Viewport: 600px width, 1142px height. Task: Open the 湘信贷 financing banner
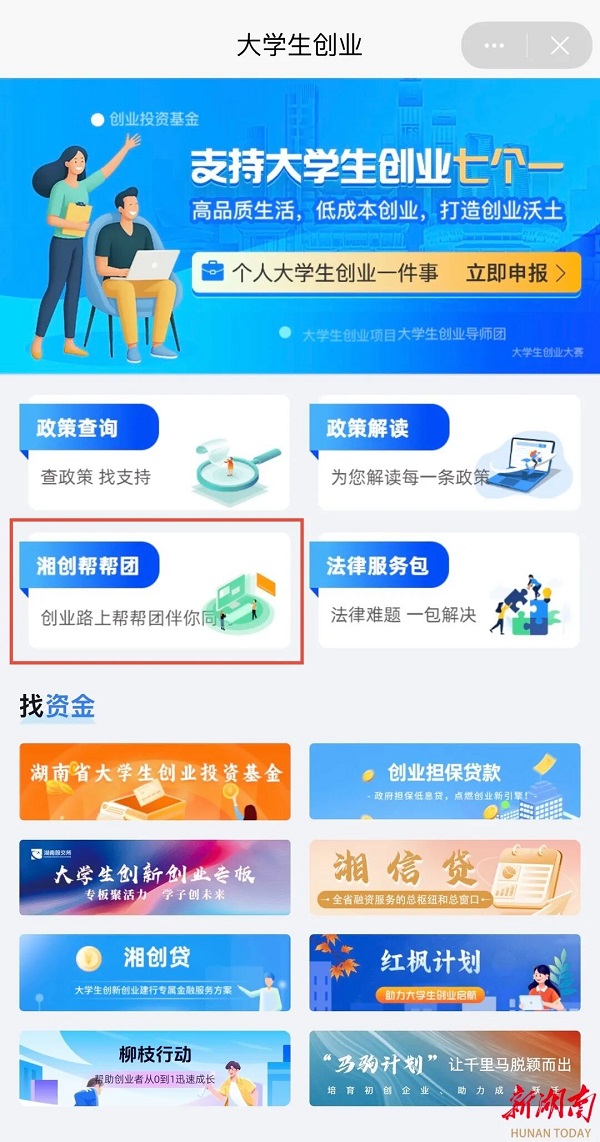444,878
